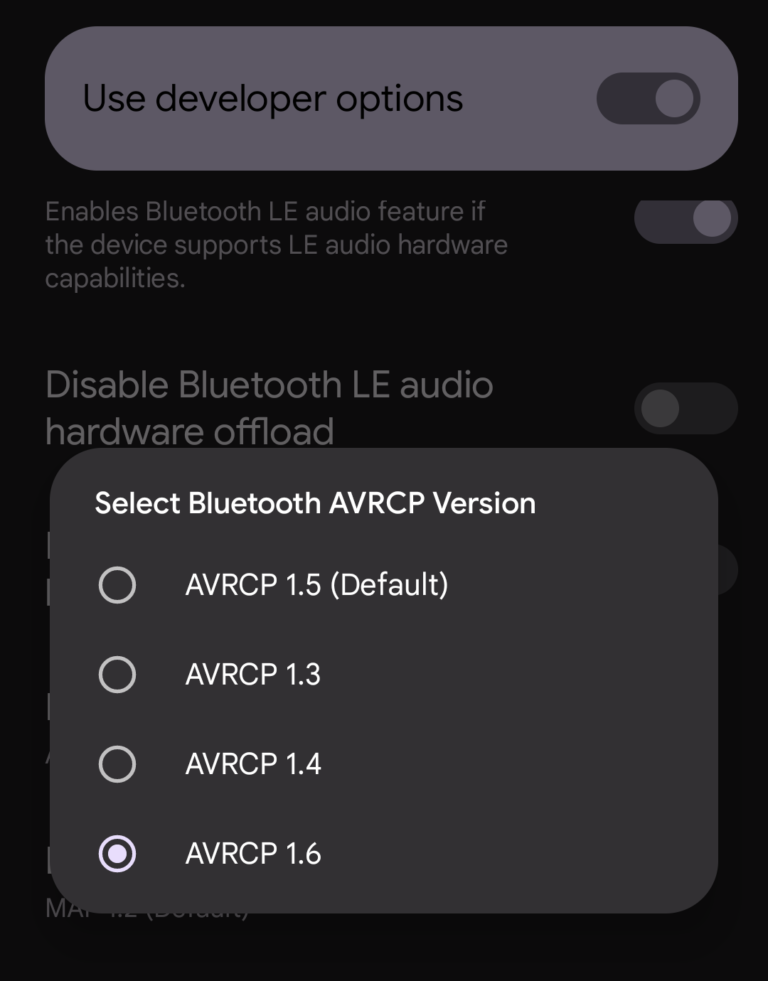The height and width of the screenshot is (981, 768).
Task: Select the AVRCP 1.6 option
Action: pos(117,853)
